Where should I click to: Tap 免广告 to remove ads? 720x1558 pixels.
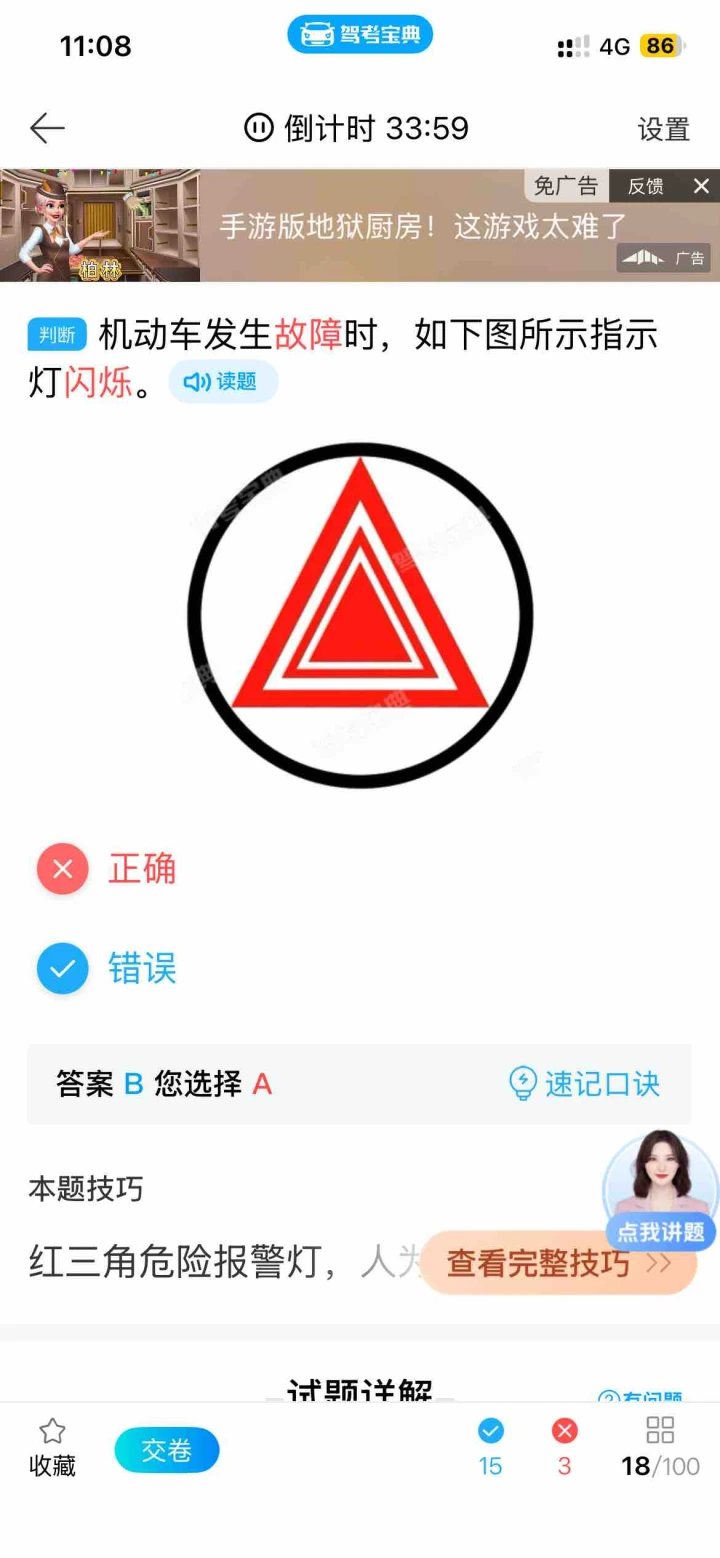tap(566, 186)
